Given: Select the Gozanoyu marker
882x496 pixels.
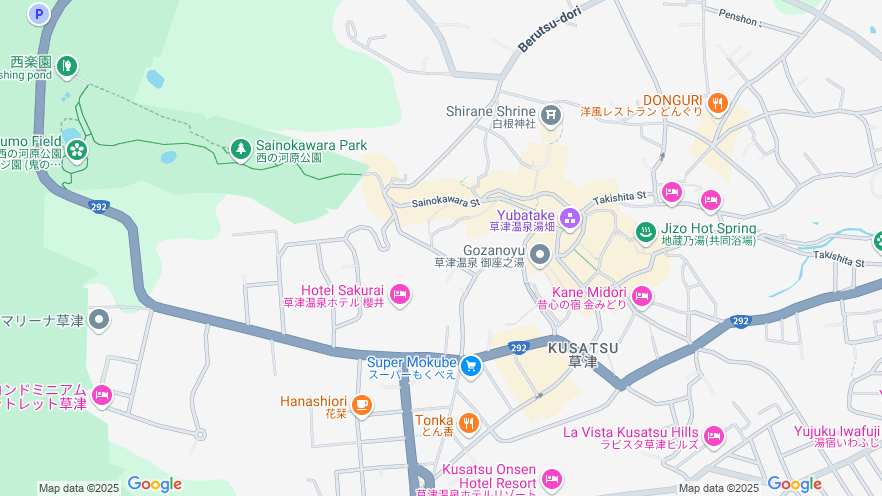Looking at the screenshot, I should pos(541,256).
